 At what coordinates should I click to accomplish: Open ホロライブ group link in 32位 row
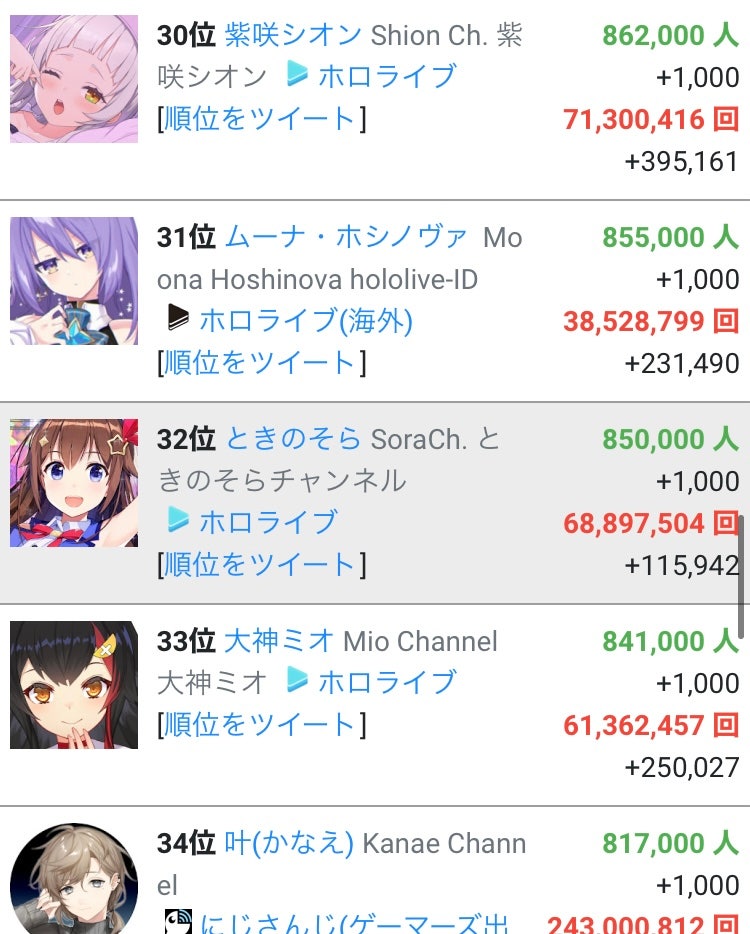[268, 522]
